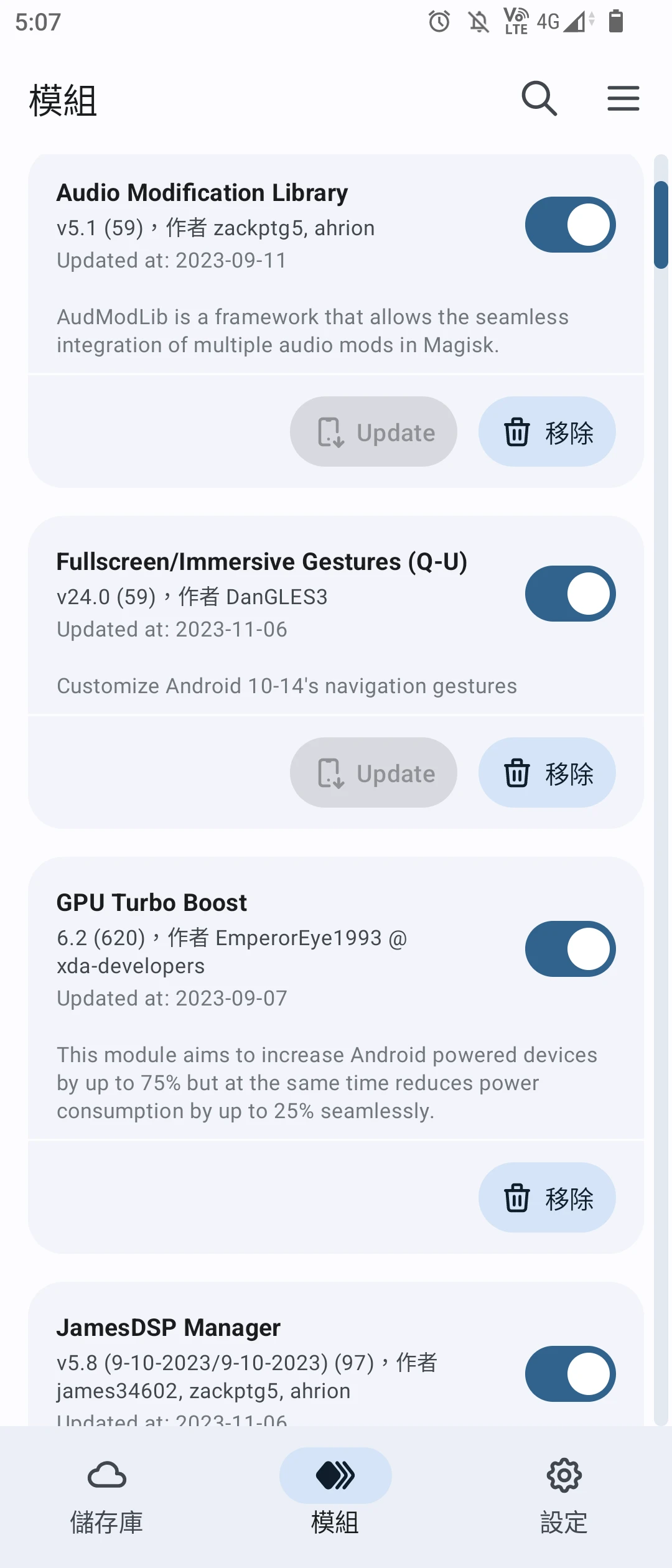Toggle off Fullscreen/Immersive Gestures module
Viewport: 672px width, 1568px height.
tap(570, 594)
